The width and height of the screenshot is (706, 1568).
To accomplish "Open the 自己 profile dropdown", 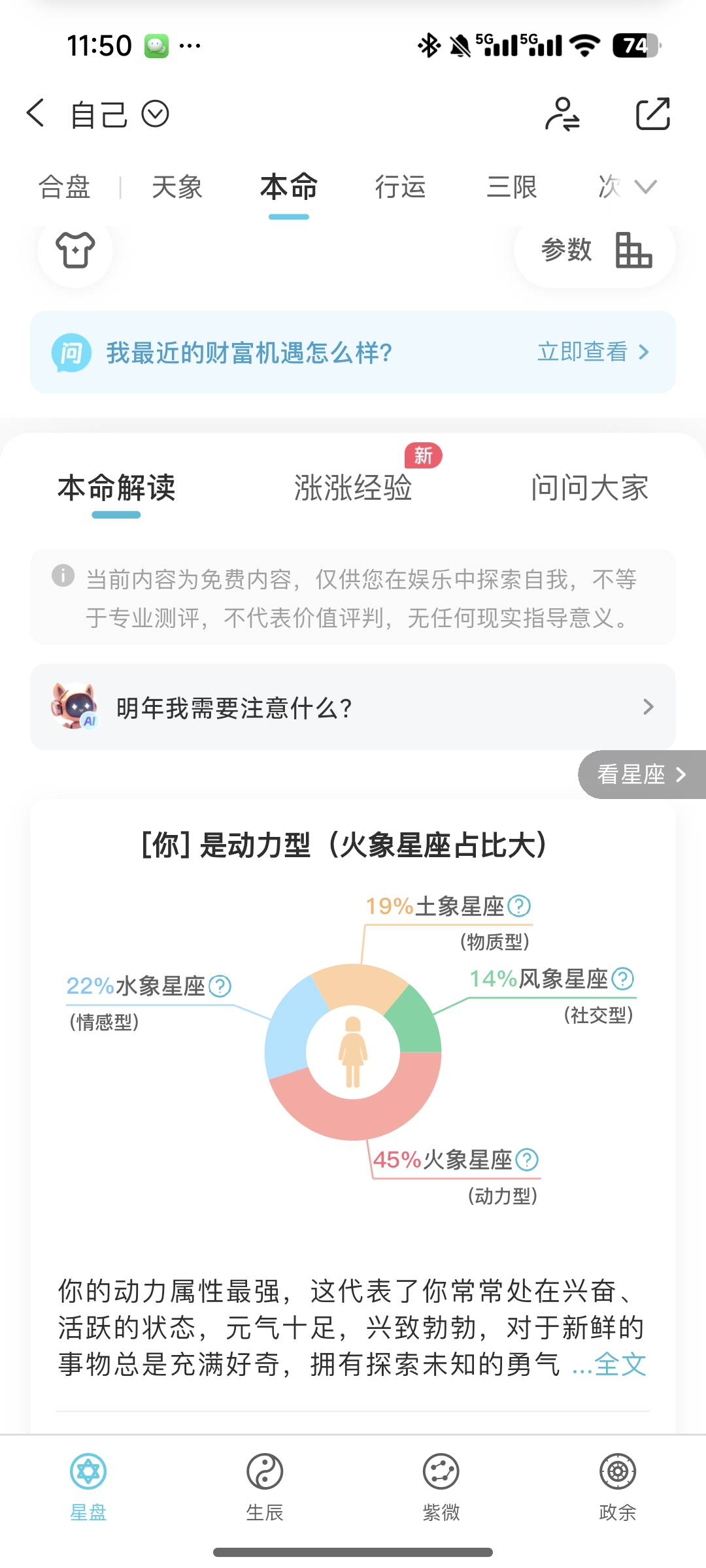I will 120,115.
